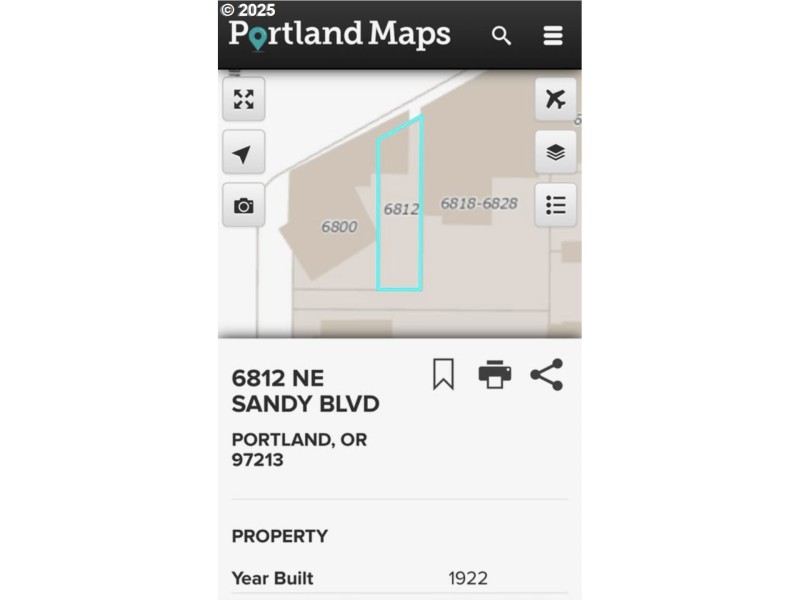Image resolution: width=800 pixels, height=600 pixels.
Task: Print the property report
Action: 495,374
